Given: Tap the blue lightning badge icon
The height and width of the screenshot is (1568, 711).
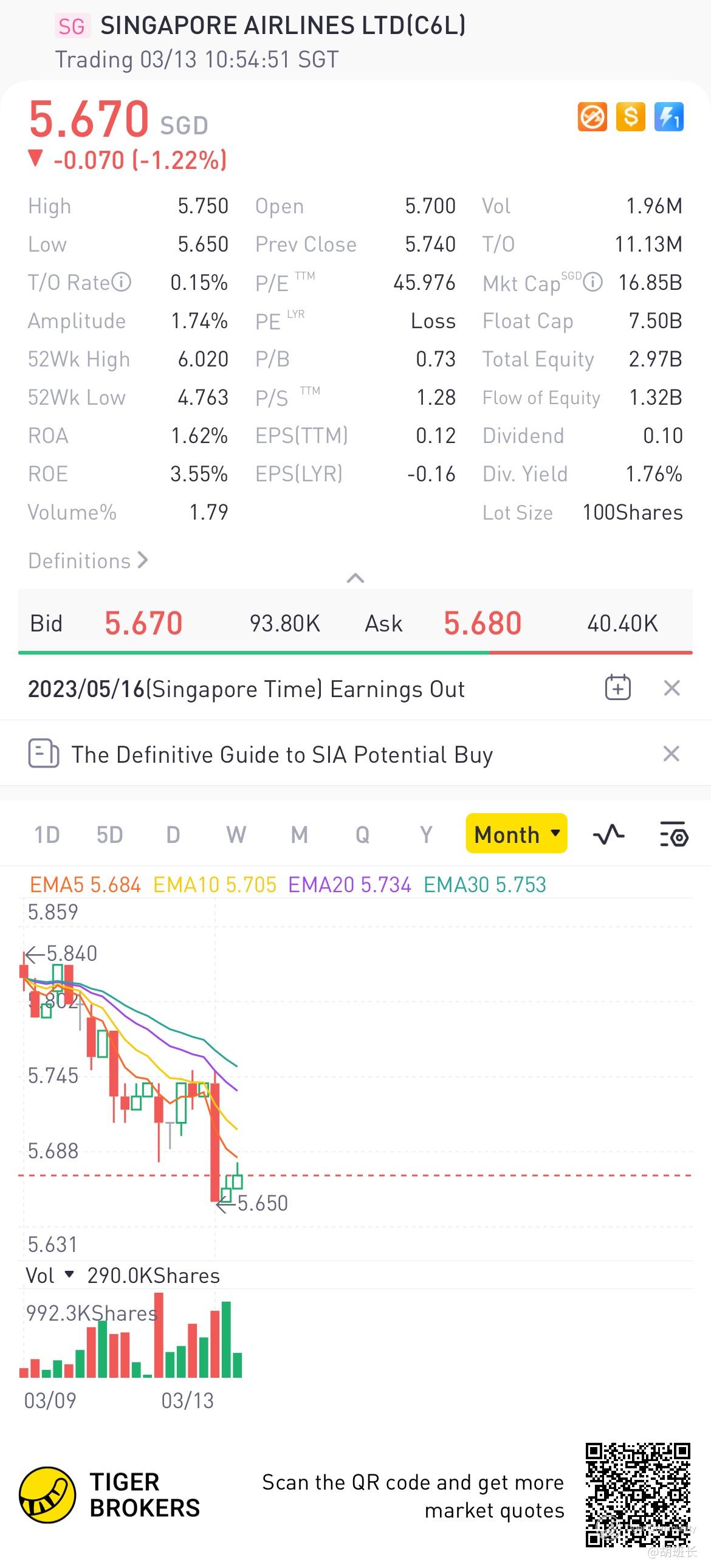Looking at the screenshot, I should click(x=668, y=117).
